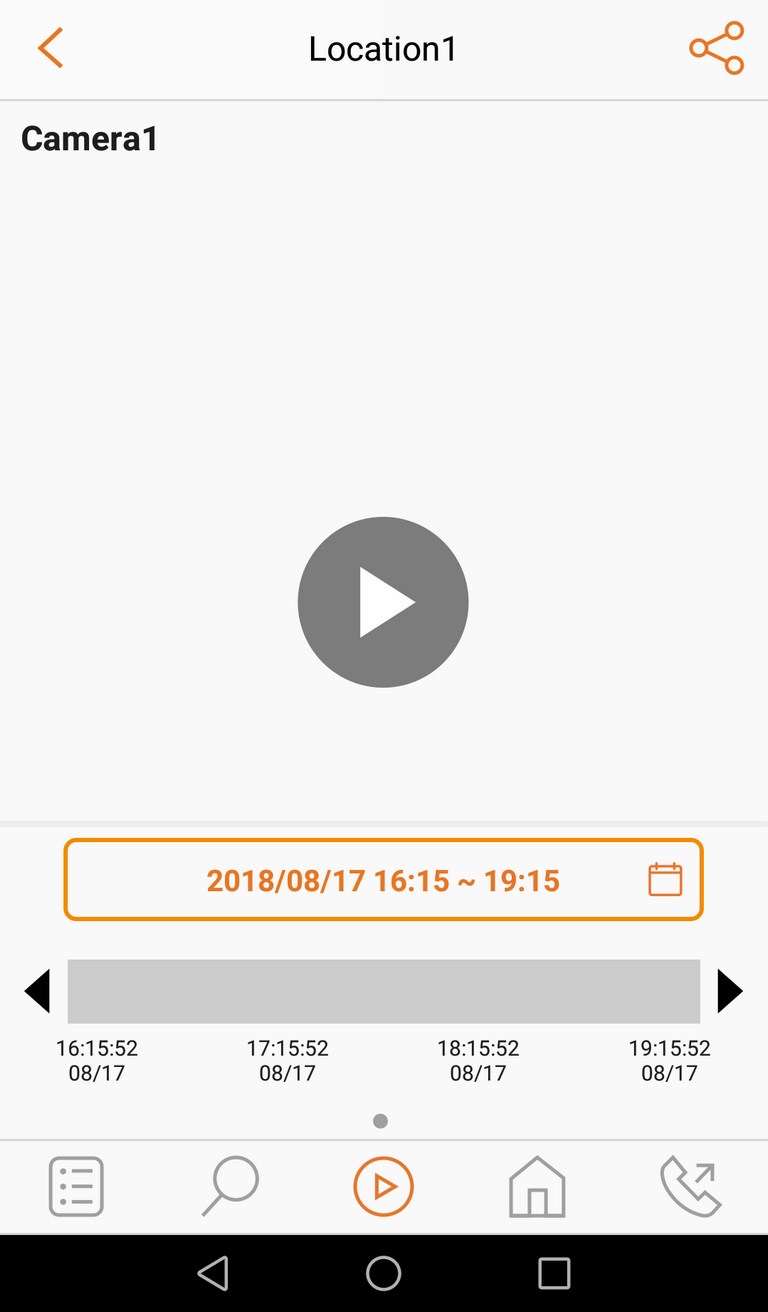Tap the system home button
The height and width of the screenshot is (1312, 768).
click(383, 1273)
